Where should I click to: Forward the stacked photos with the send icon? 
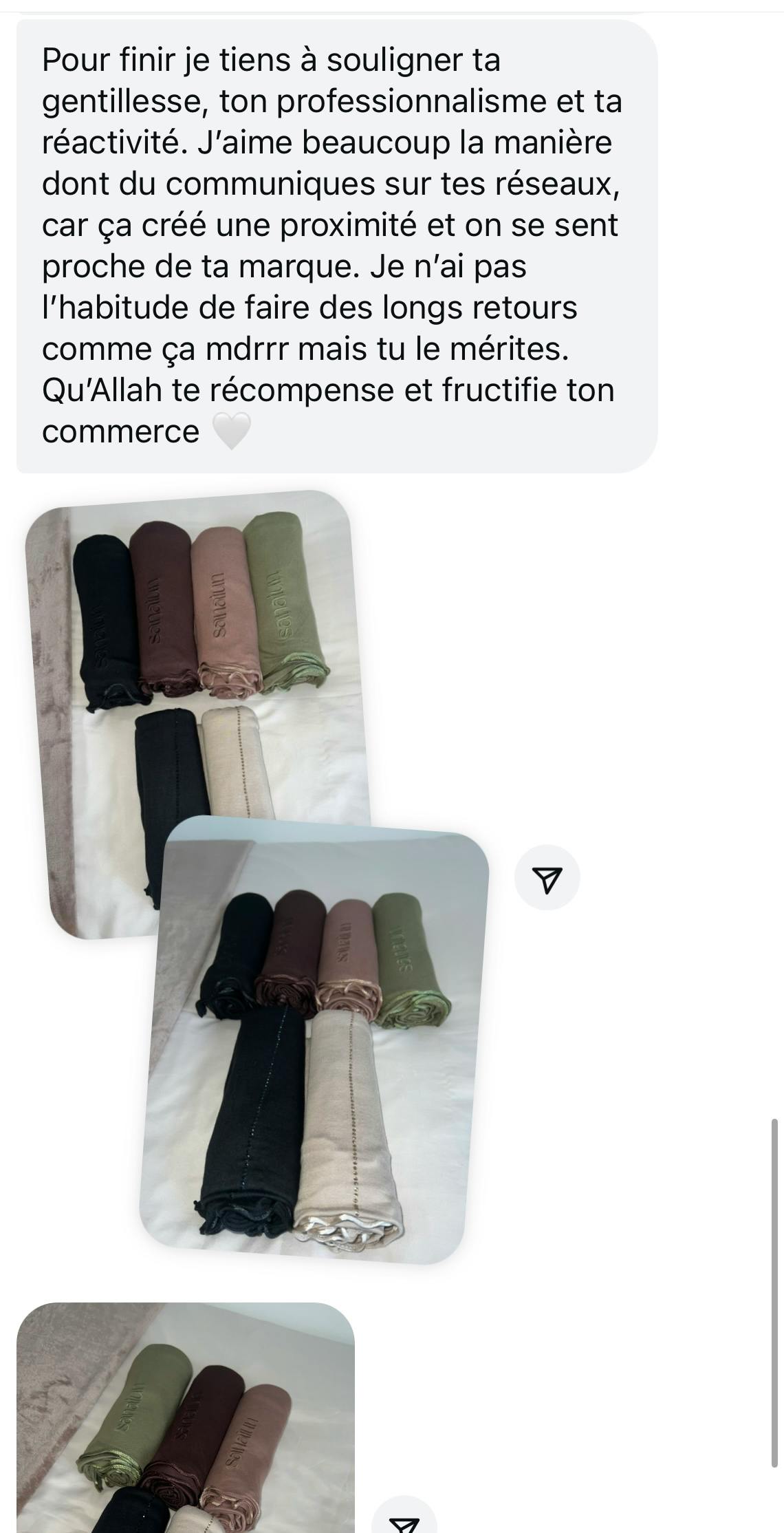[547, 877]
